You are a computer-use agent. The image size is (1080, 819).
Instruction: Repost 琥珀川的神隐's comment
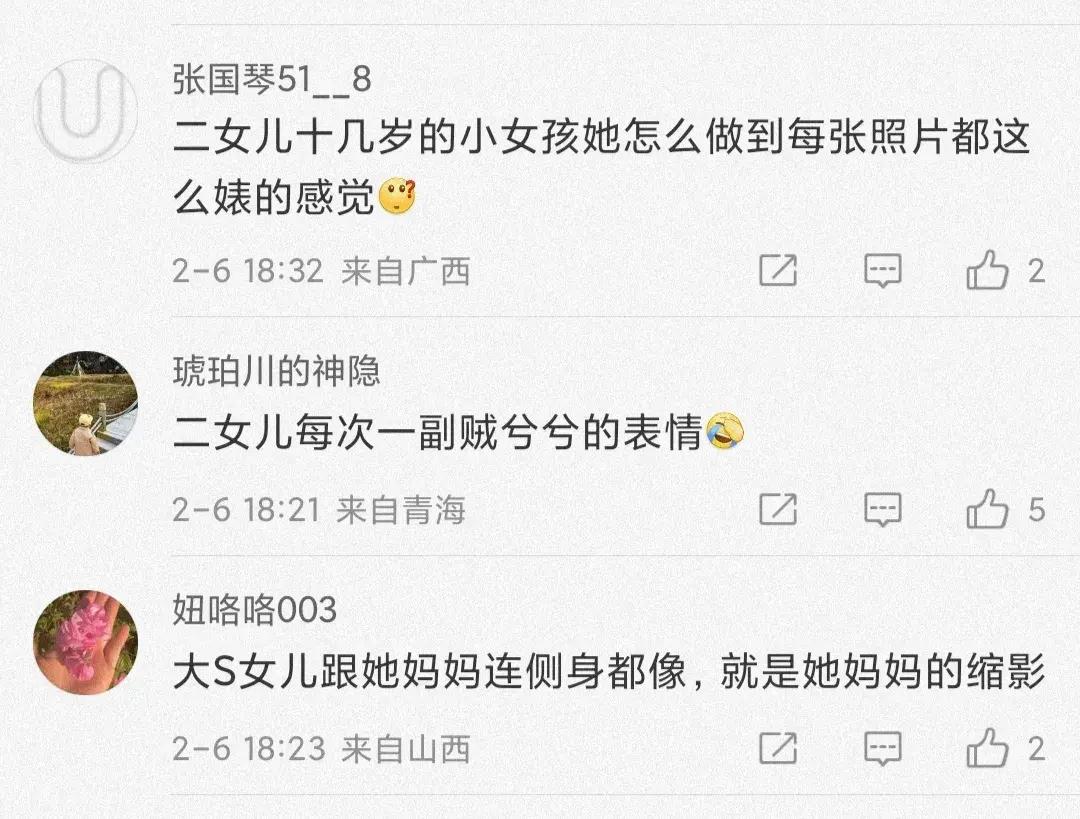778,510
